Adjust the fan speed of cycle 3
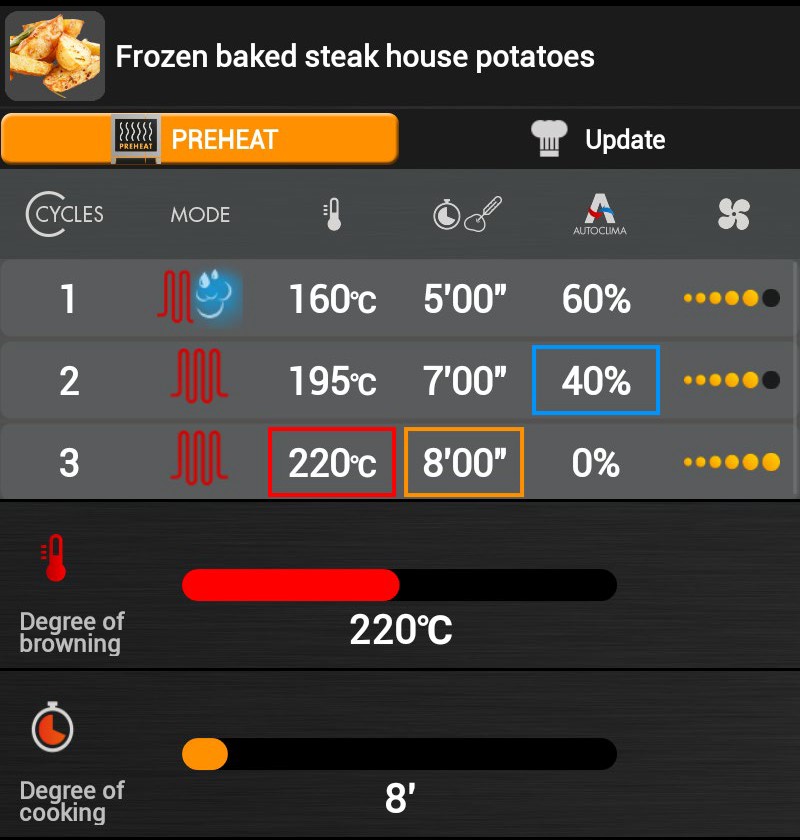Image resolution: width=800 pixels, height=840 pixels. point(732,463)
